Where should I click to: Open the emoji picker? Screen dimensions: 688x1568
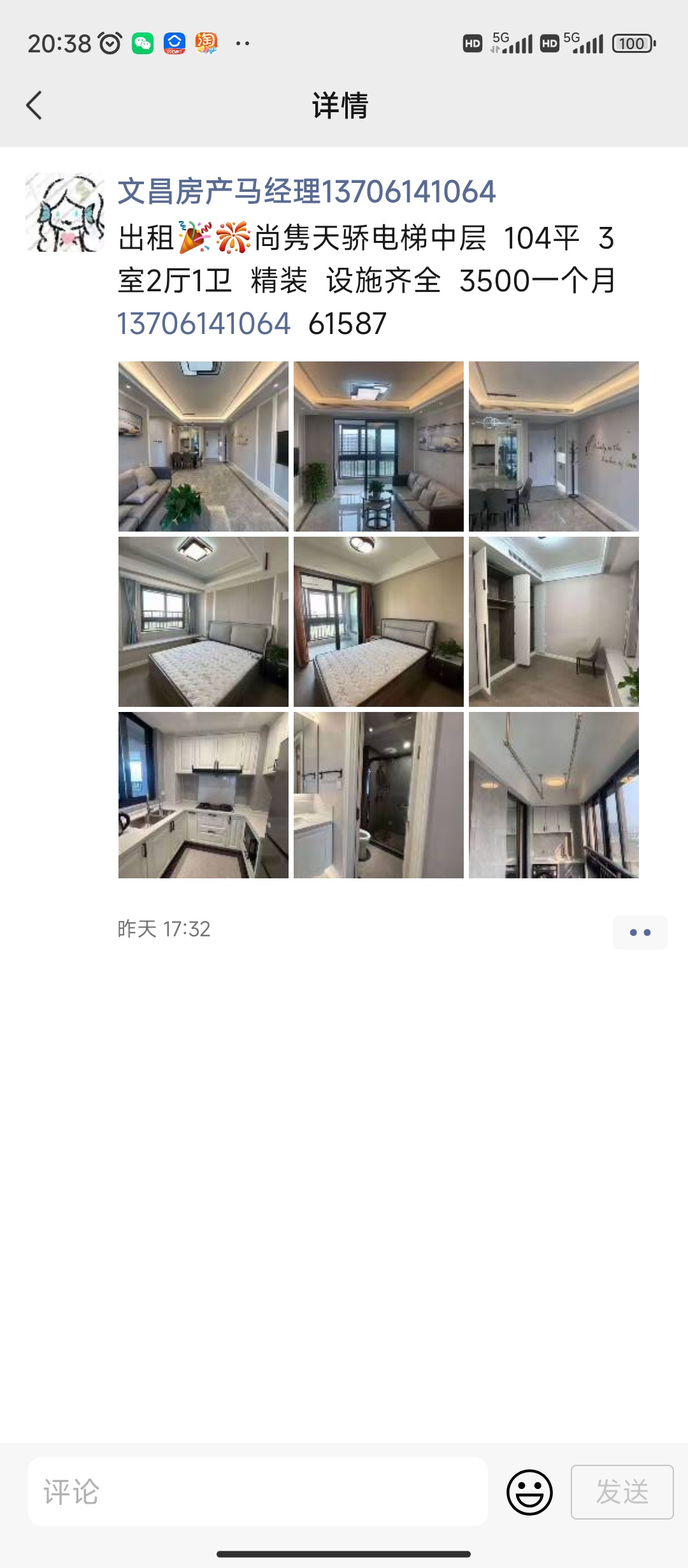click(529, 1492)
